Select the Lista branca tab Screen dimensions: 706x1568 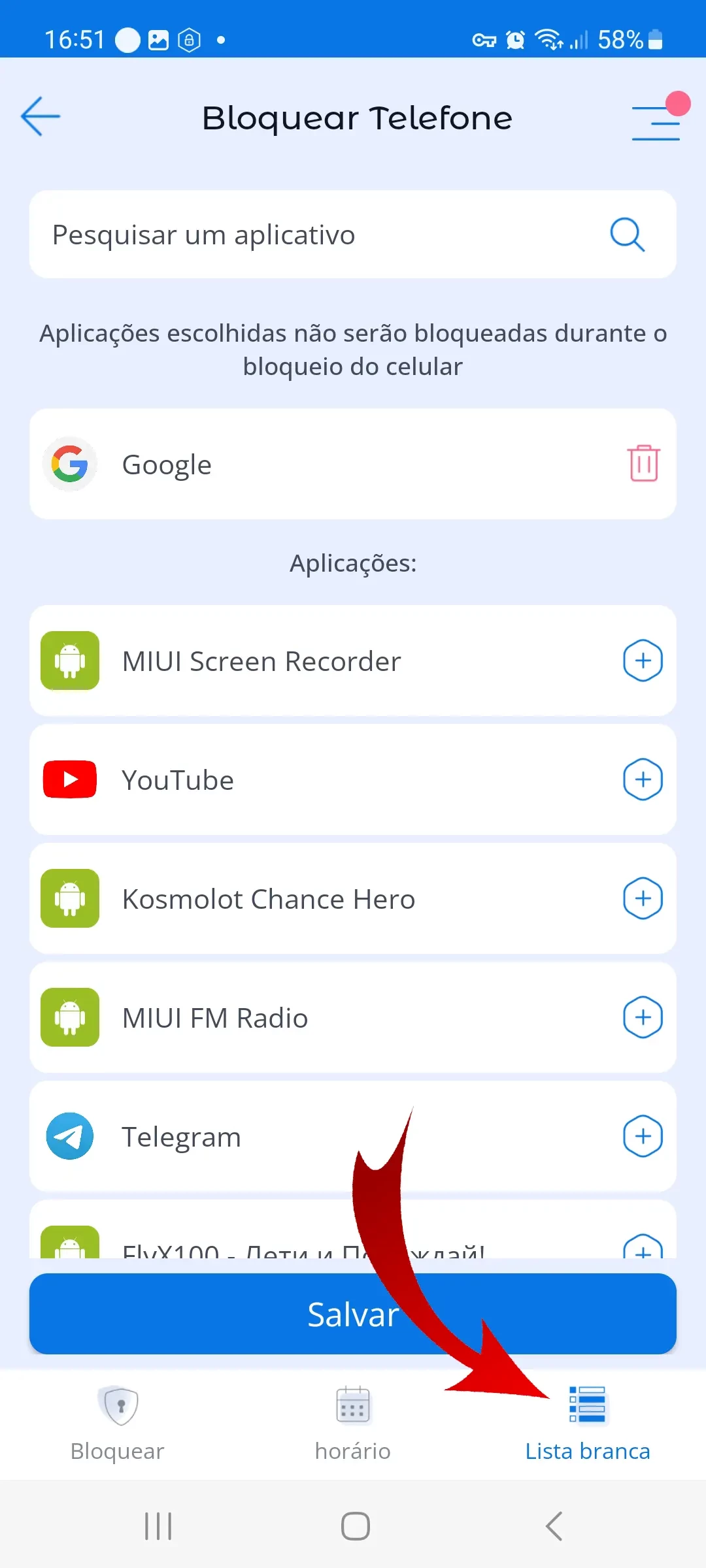point(588,1424)
